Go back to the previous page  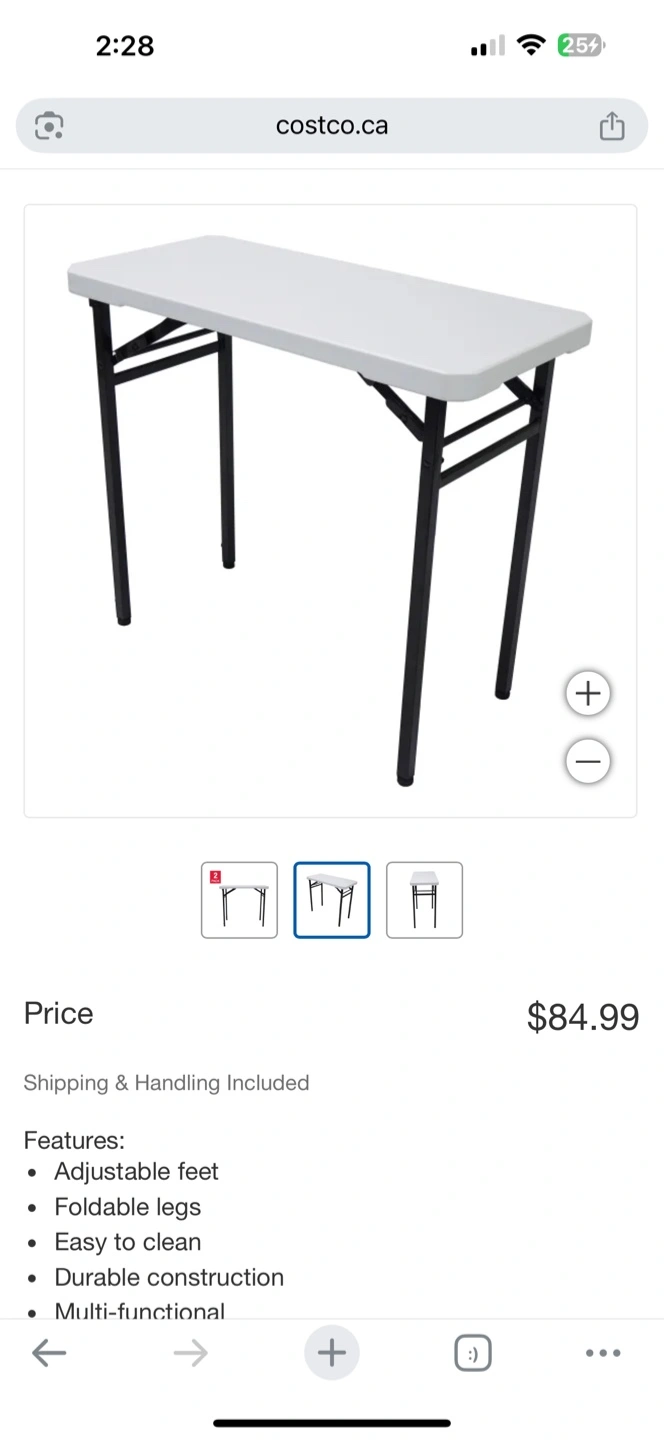coord(49,1353)
